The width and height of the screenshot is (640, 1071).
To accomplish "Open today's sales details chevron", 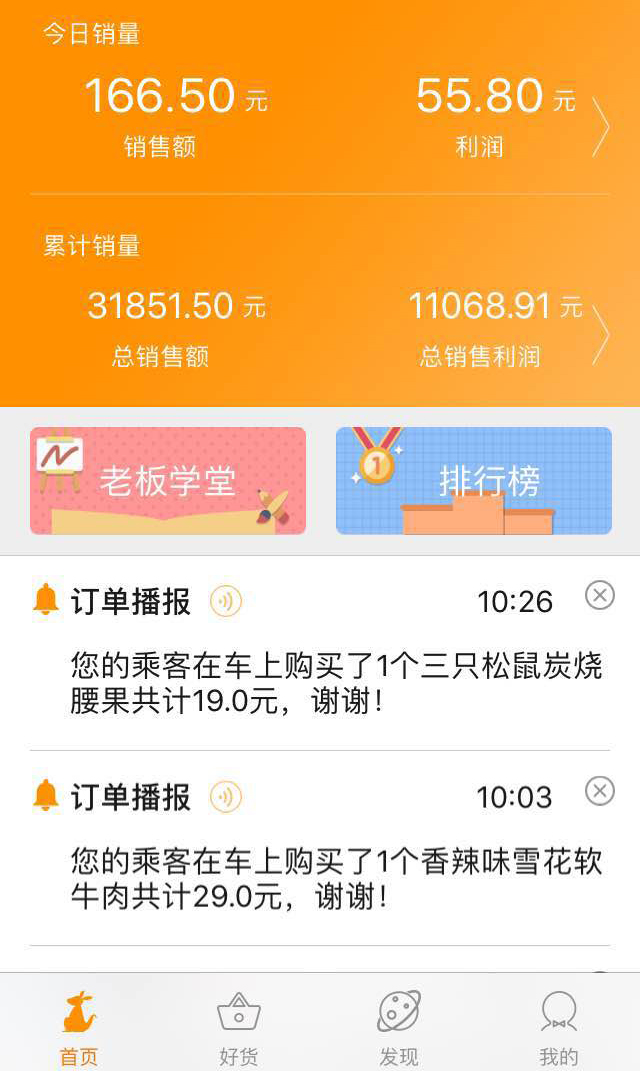I will [600, 127].
